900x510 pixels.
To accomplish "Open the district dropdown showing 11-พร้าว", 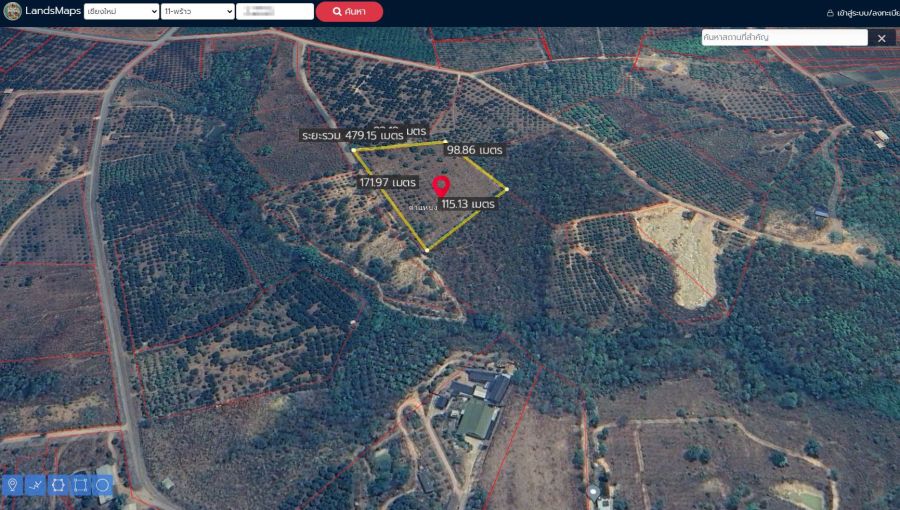I will click(197, 12).
